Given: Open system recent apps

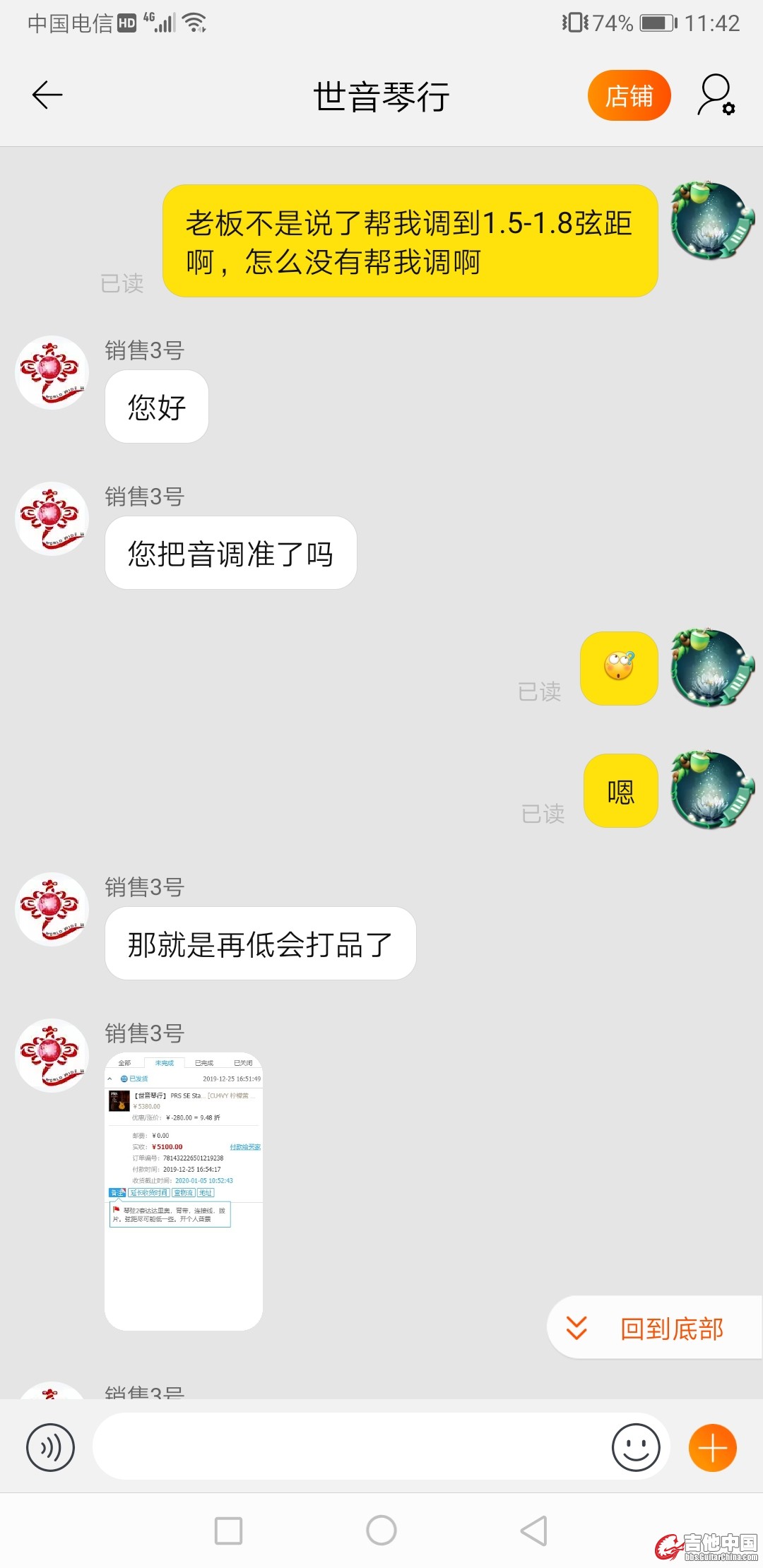Looking at the screenshot, I should pyautogui.click(x=228, y=1531).
